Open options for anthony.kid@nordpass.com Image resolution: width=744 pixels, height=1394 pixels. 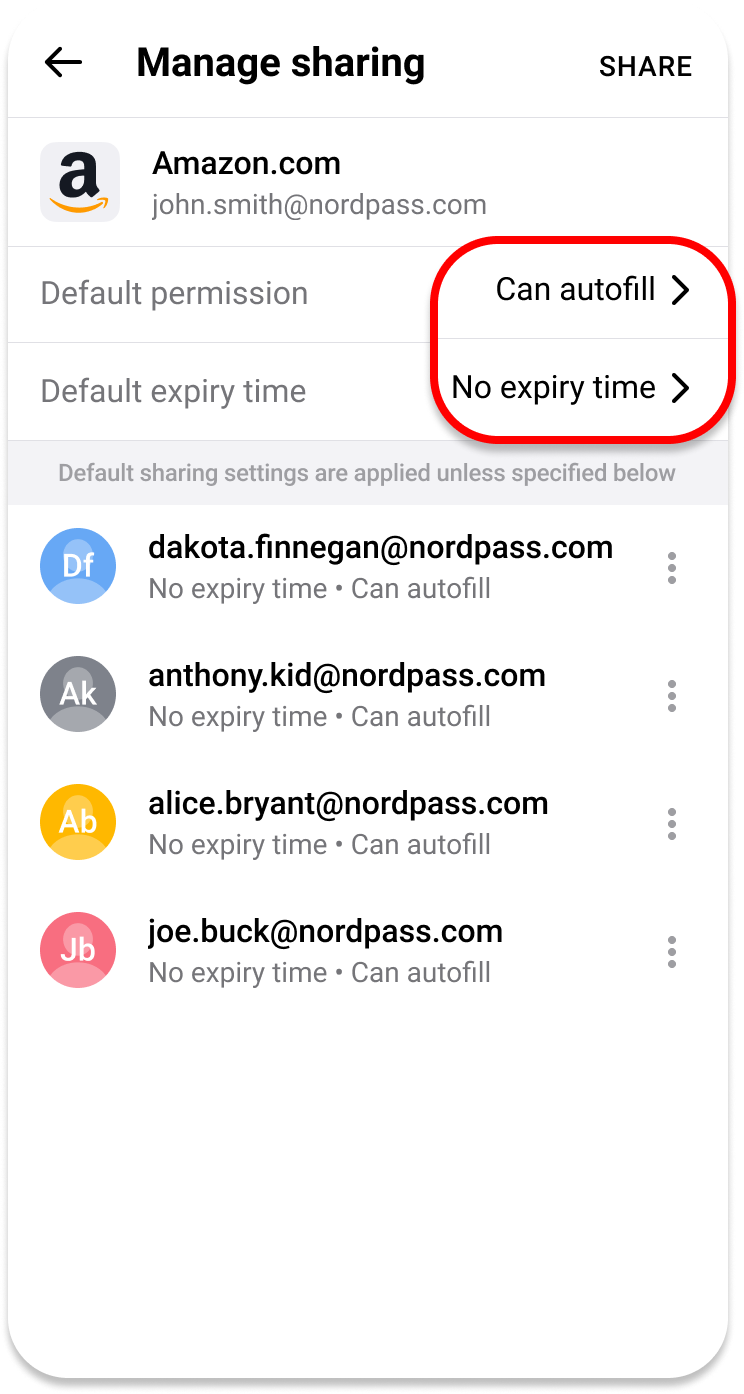pyautogui.click(x=671, y=696)
